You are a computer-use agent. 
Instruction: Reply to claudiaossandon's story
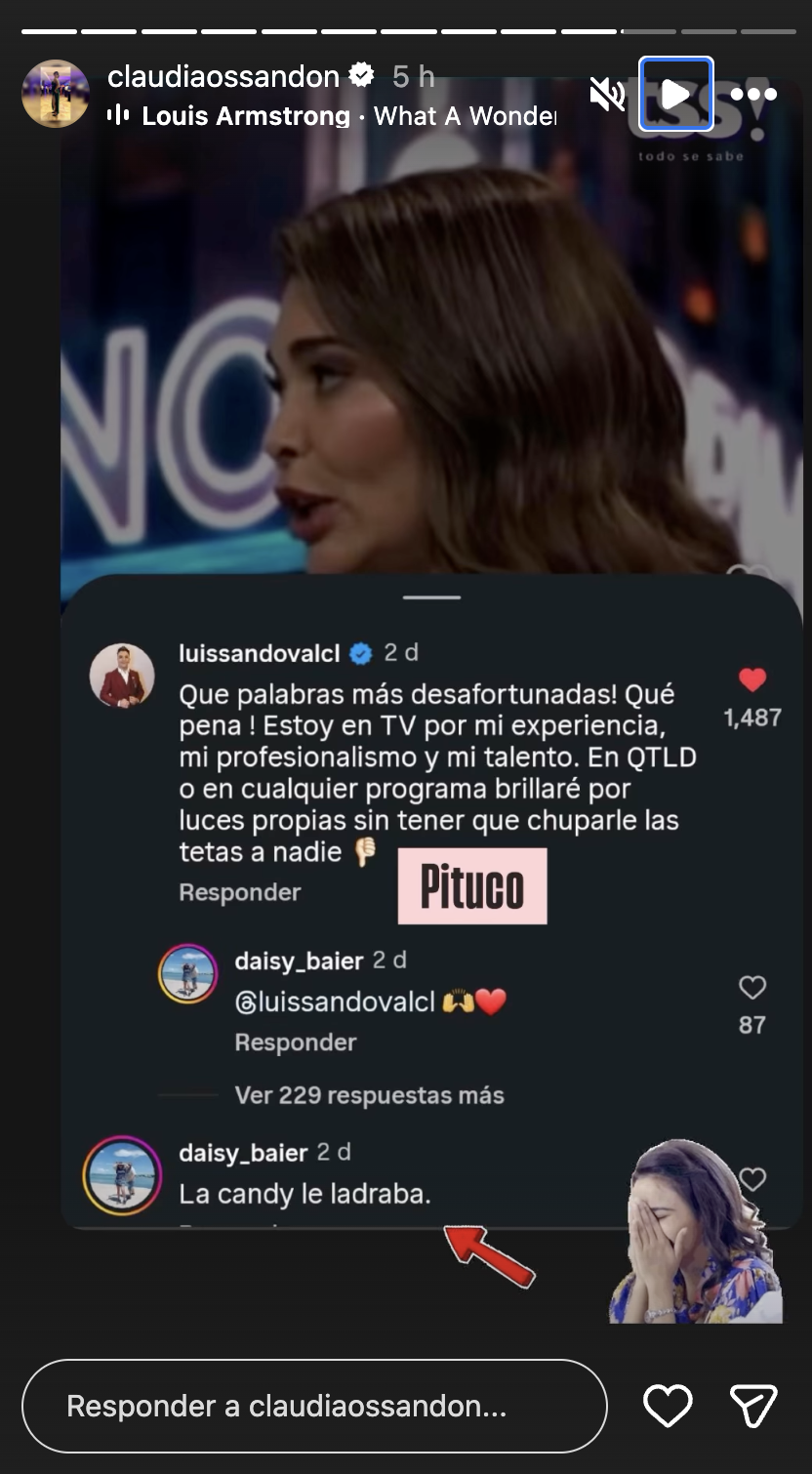pyautogui.click(x=312, y=1406)
